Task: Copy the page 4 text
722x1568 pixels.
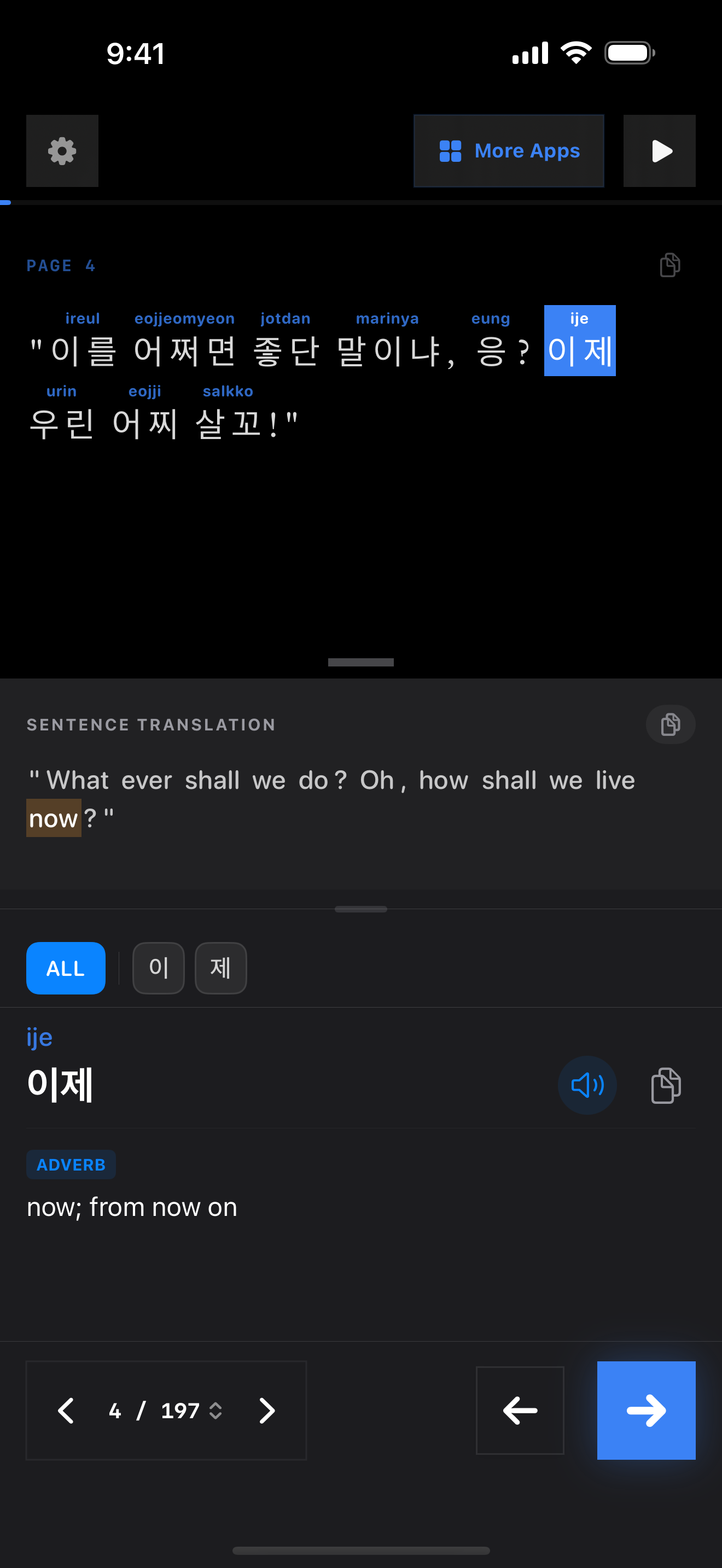Action: (x=669, y=265)
